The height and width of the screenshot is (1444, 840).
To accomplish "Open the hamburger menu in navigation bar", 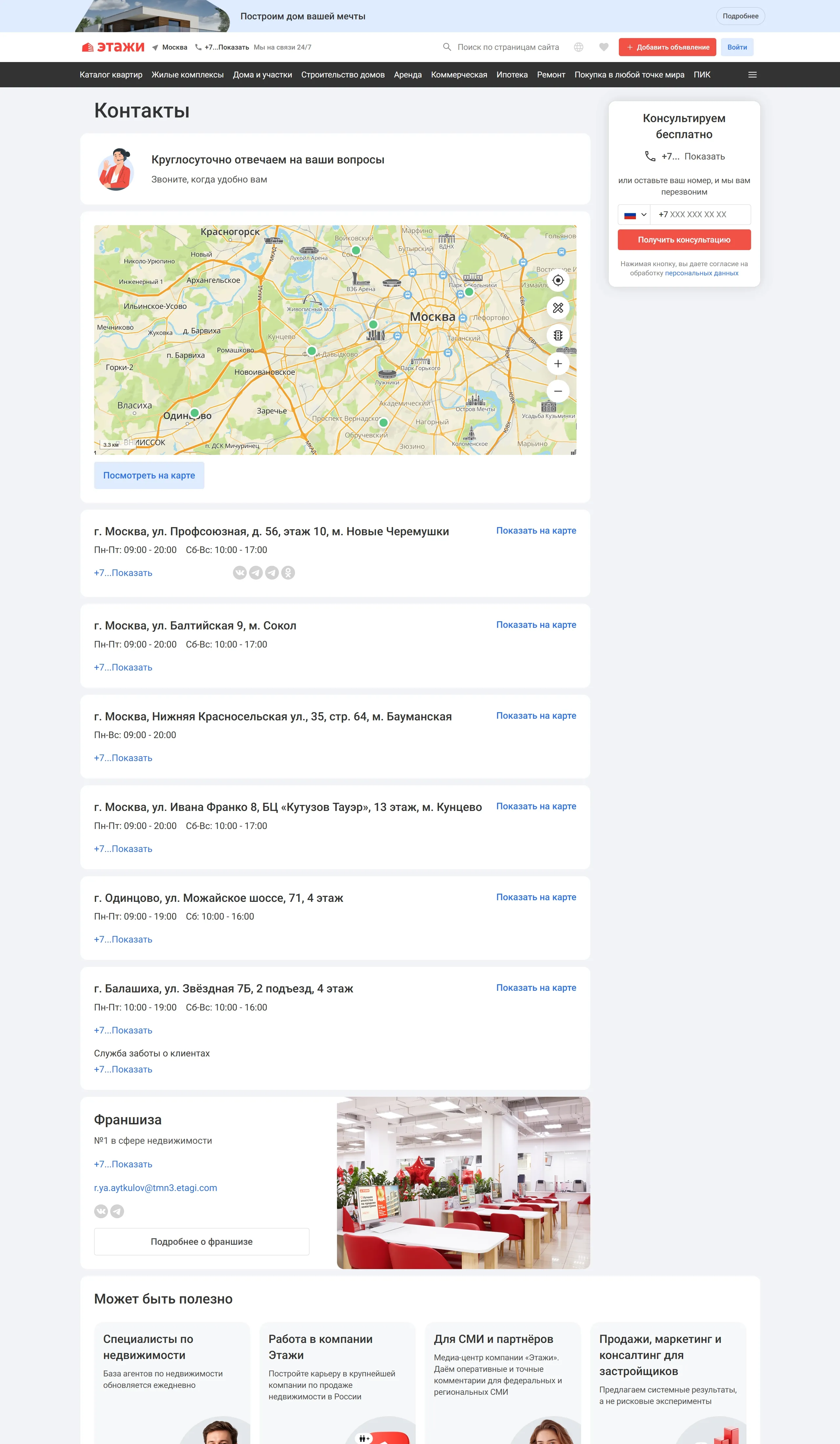I will coord(752,74).
